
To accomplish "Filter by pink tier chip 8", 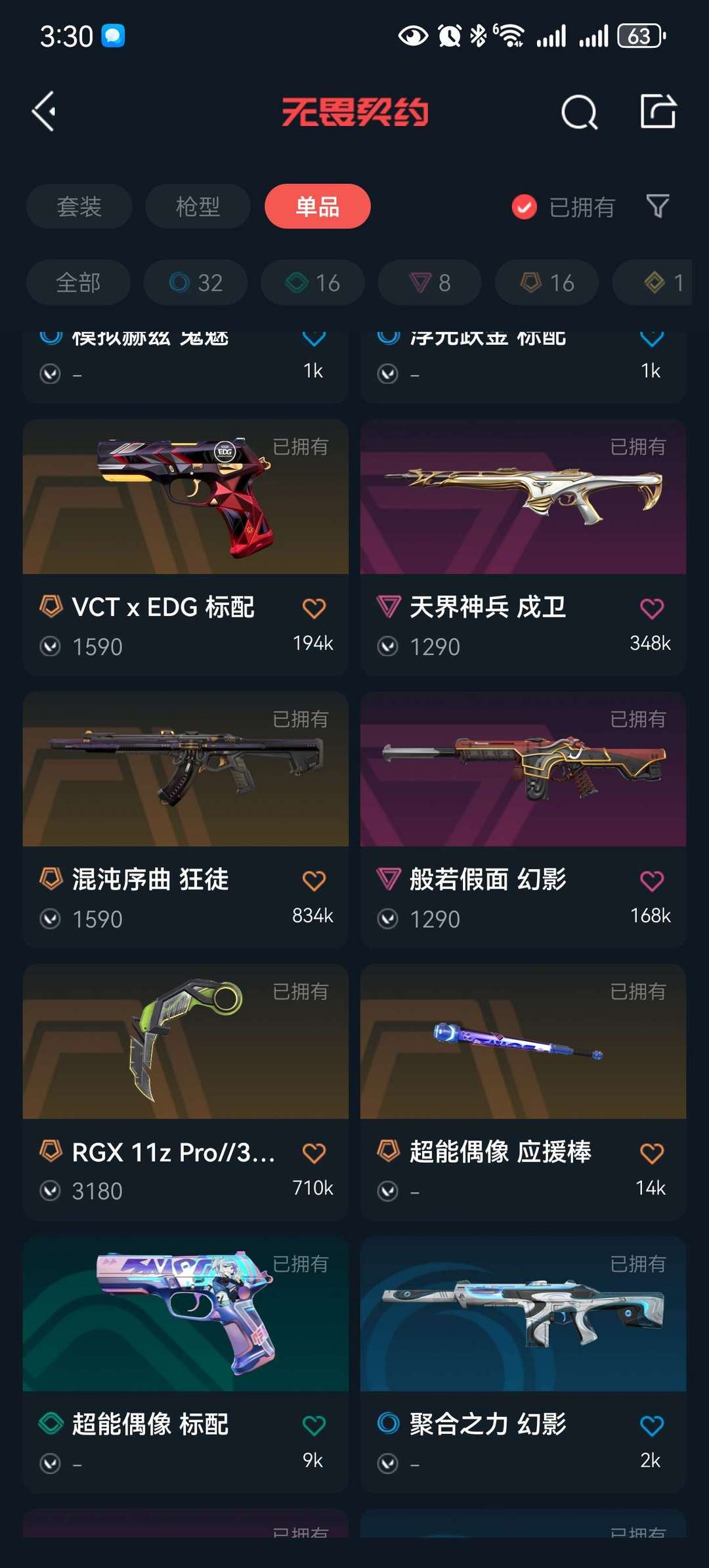I will click(429, 283).
